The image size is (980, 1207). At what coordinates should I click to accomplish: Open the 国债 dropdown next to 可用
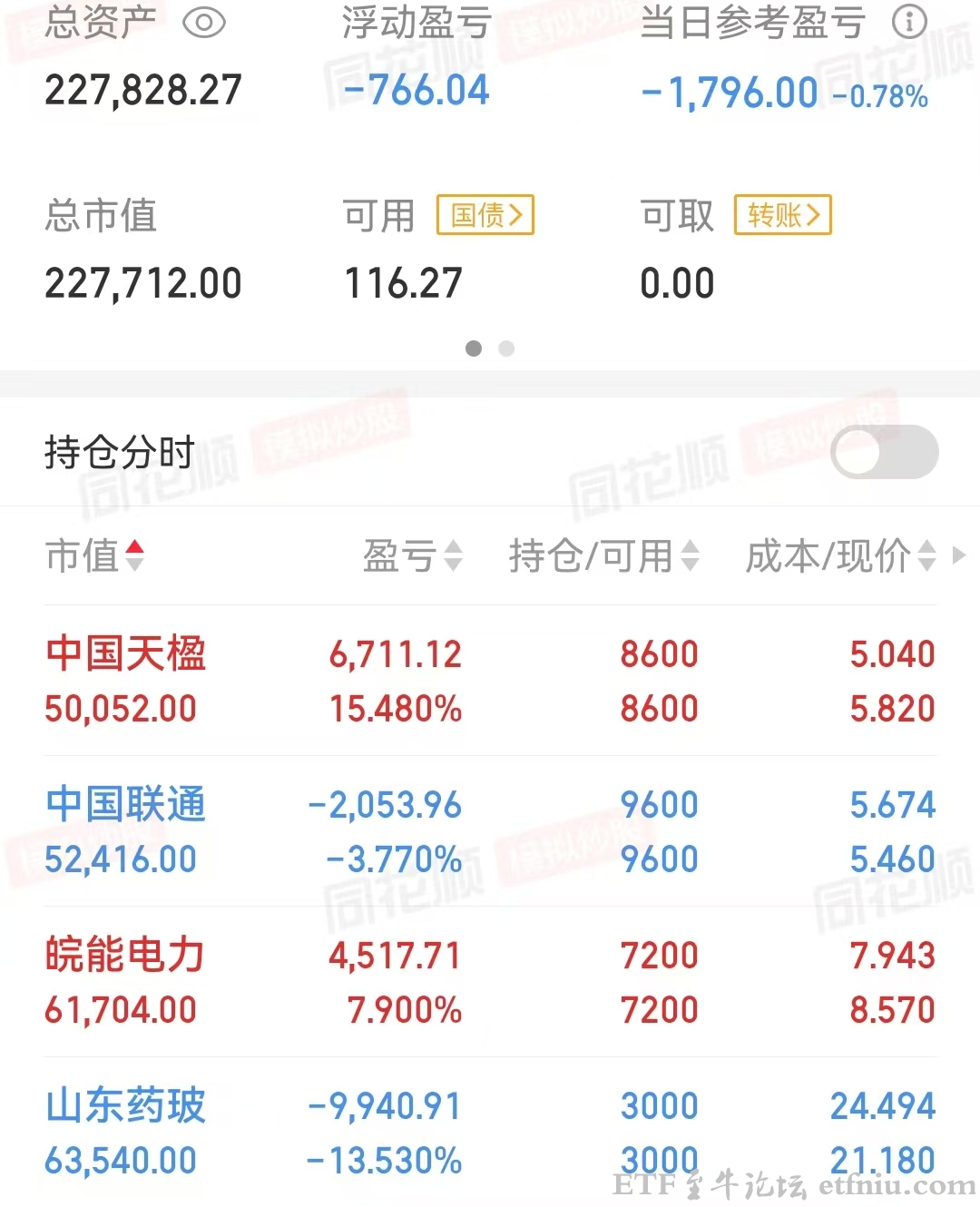[x=484, y=215]
